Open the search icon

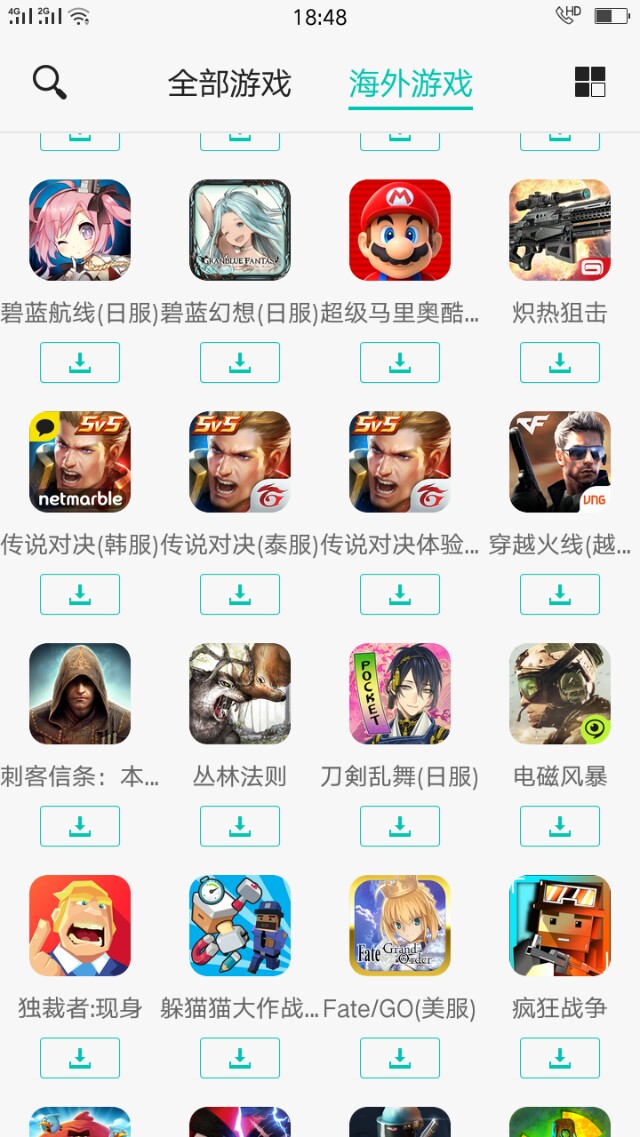(49, 82)
